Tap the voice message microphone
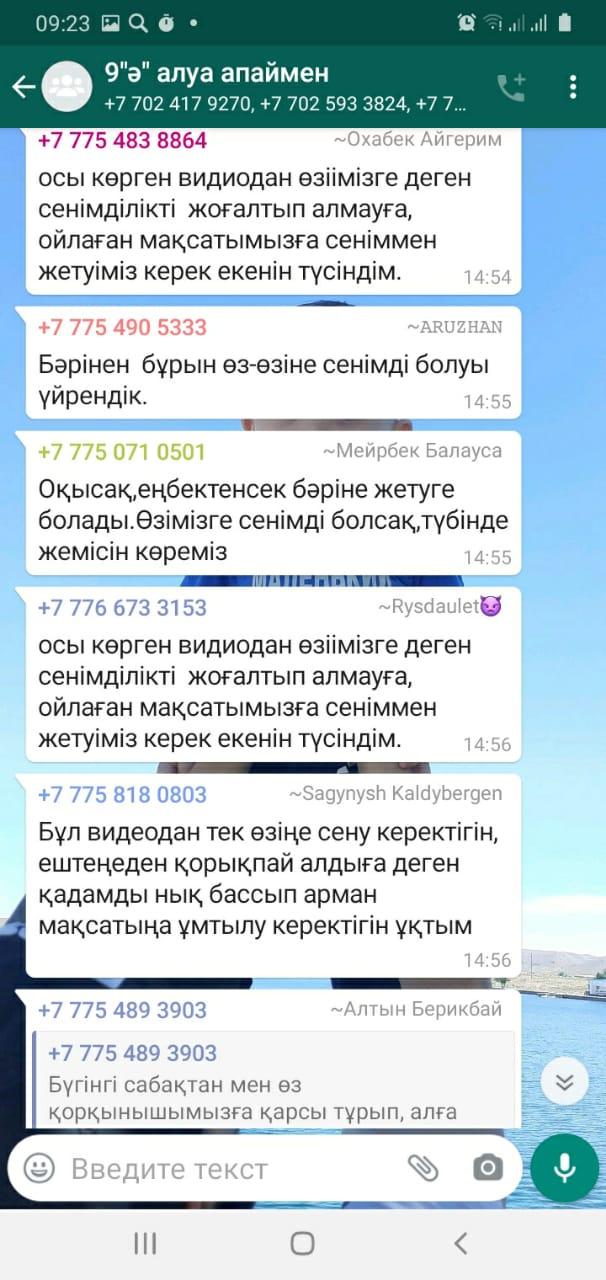This screenshot has height=1280, width=606. click(x=565, y=1168)
